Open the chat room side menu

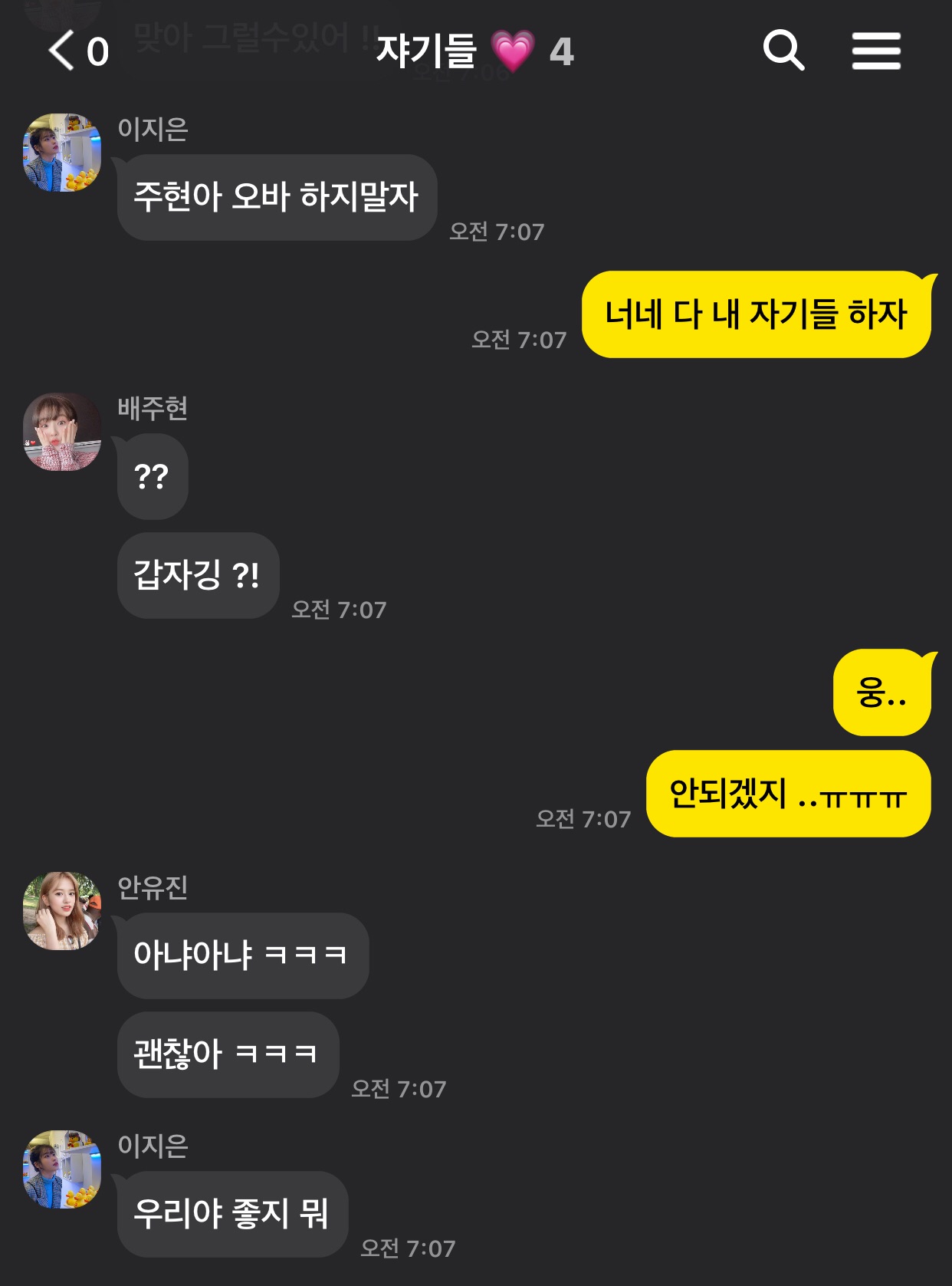876,51
